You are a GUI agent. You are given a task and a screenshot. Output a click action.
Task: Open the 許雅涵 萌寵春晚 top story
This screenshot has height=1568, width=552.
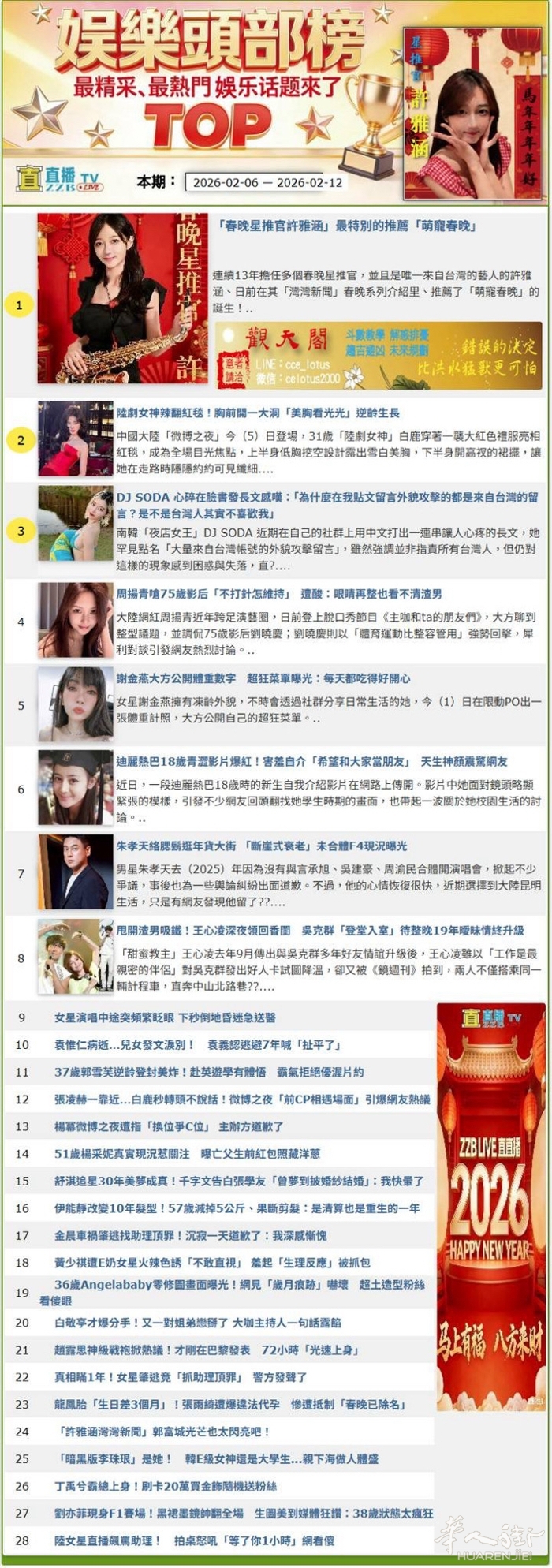tap(348, 226)
